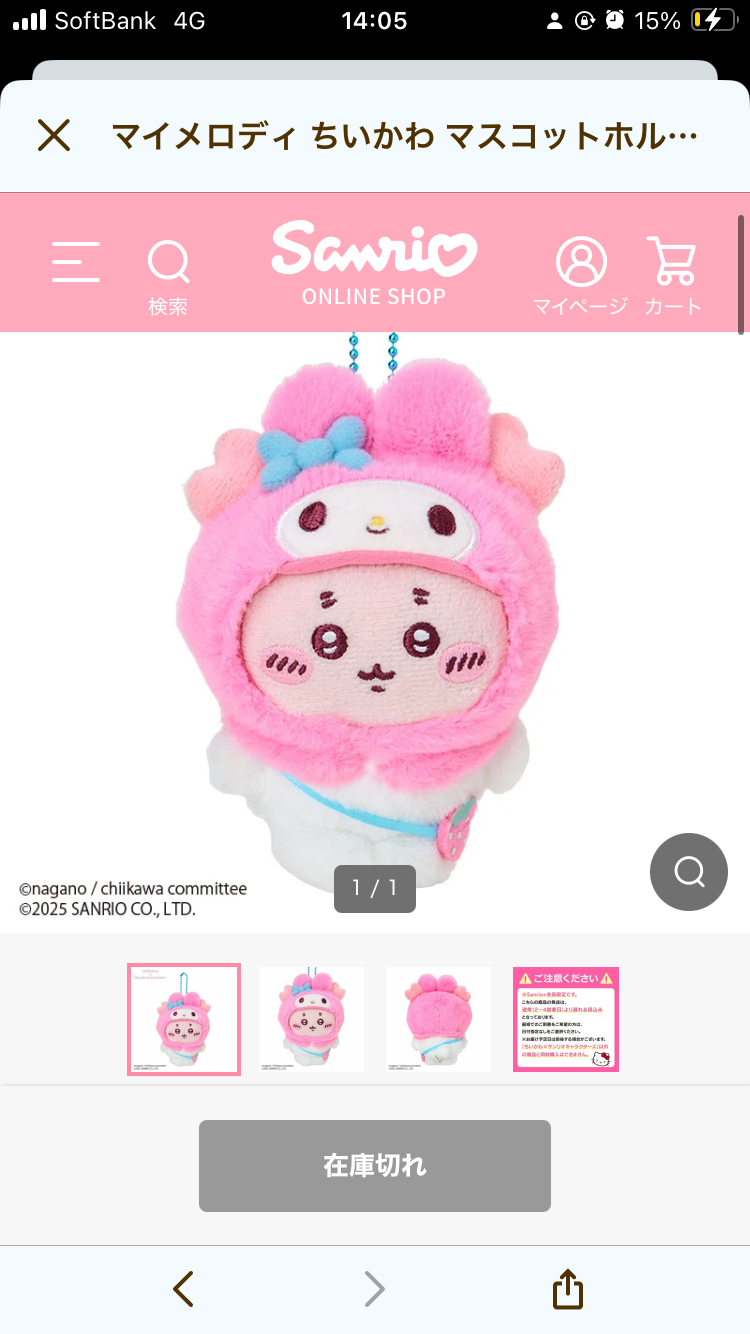Go back to the previous page

click(x=183, y=1289)
